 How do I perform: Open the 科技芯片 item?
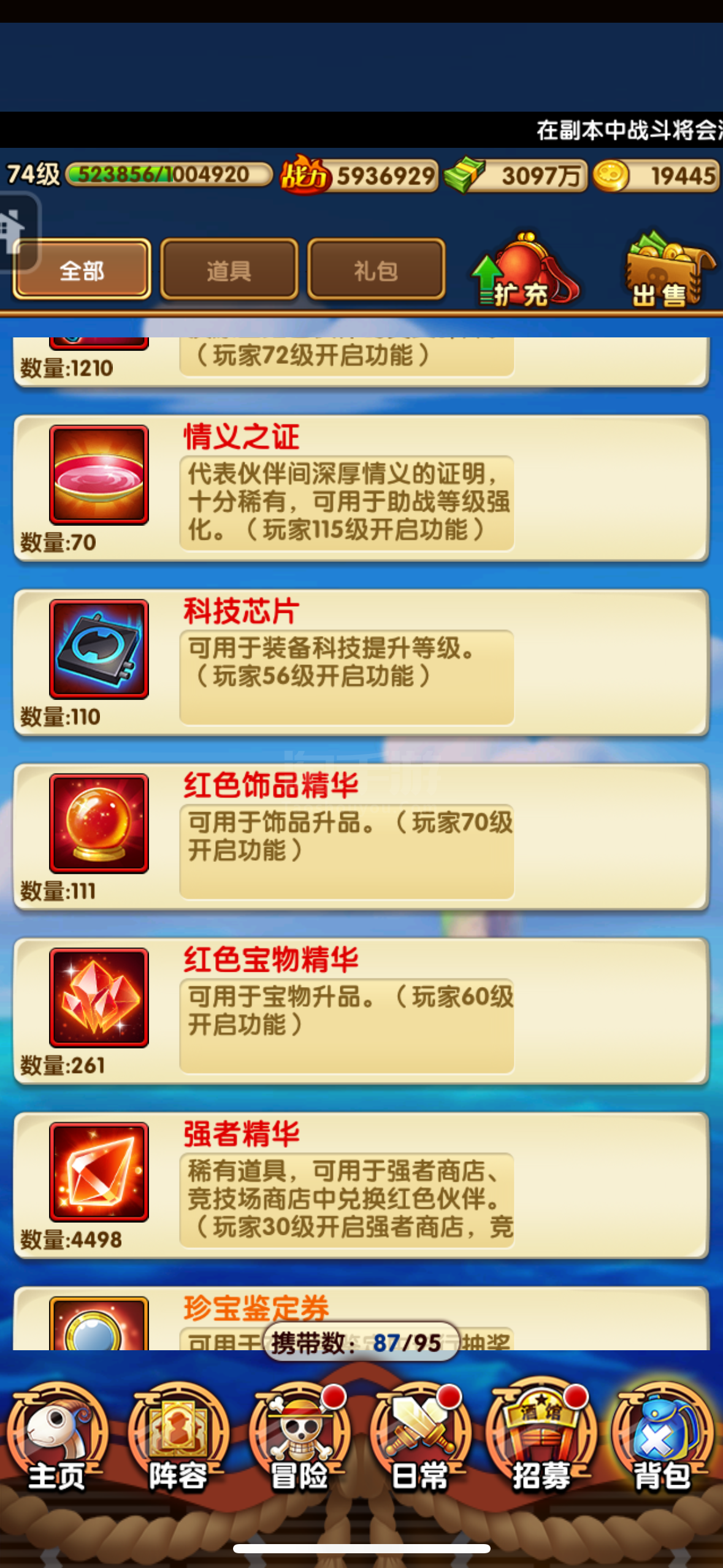(361, 663)
